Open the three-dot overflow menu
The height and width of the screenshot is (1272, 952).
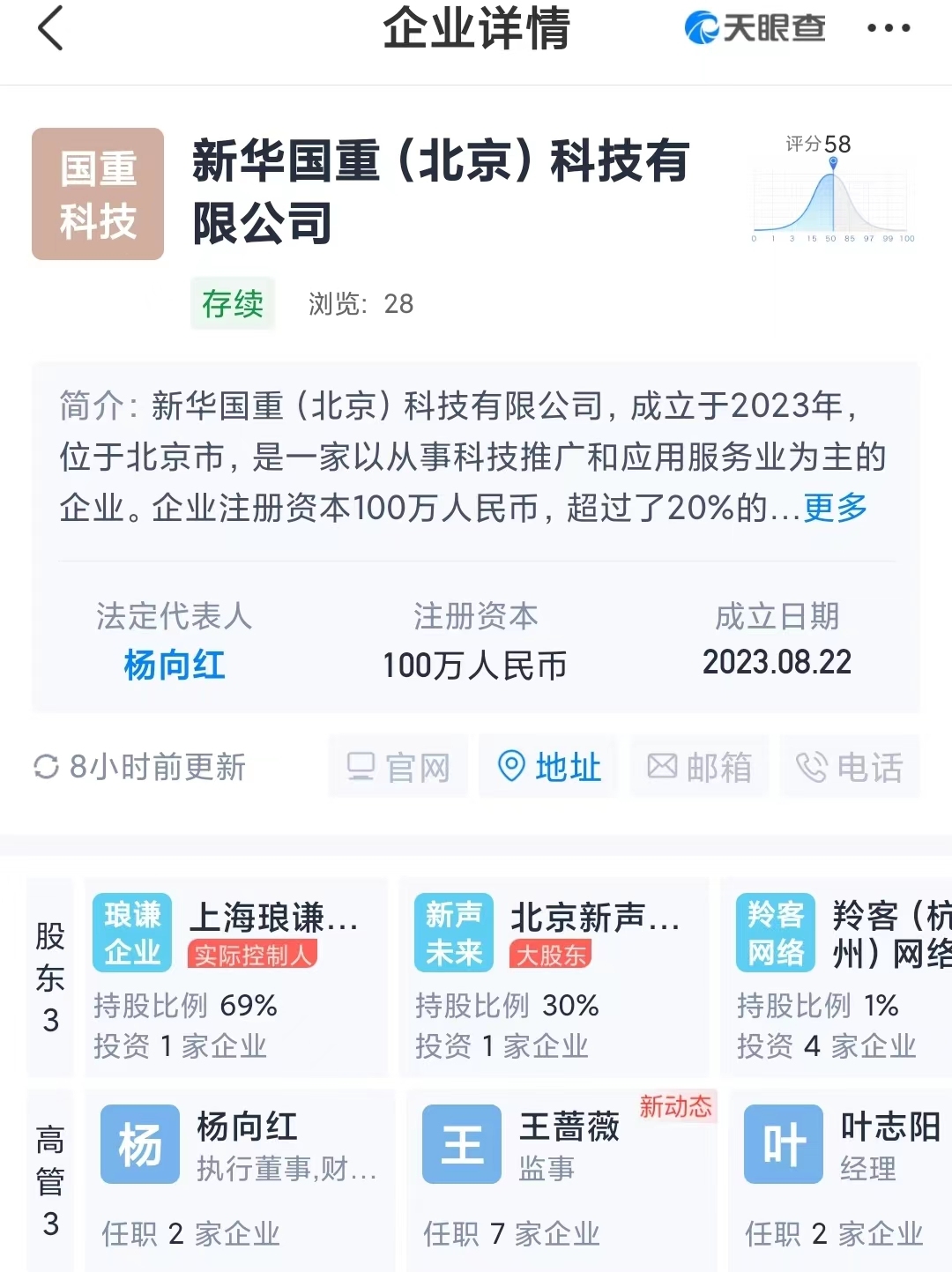point(888,28)
